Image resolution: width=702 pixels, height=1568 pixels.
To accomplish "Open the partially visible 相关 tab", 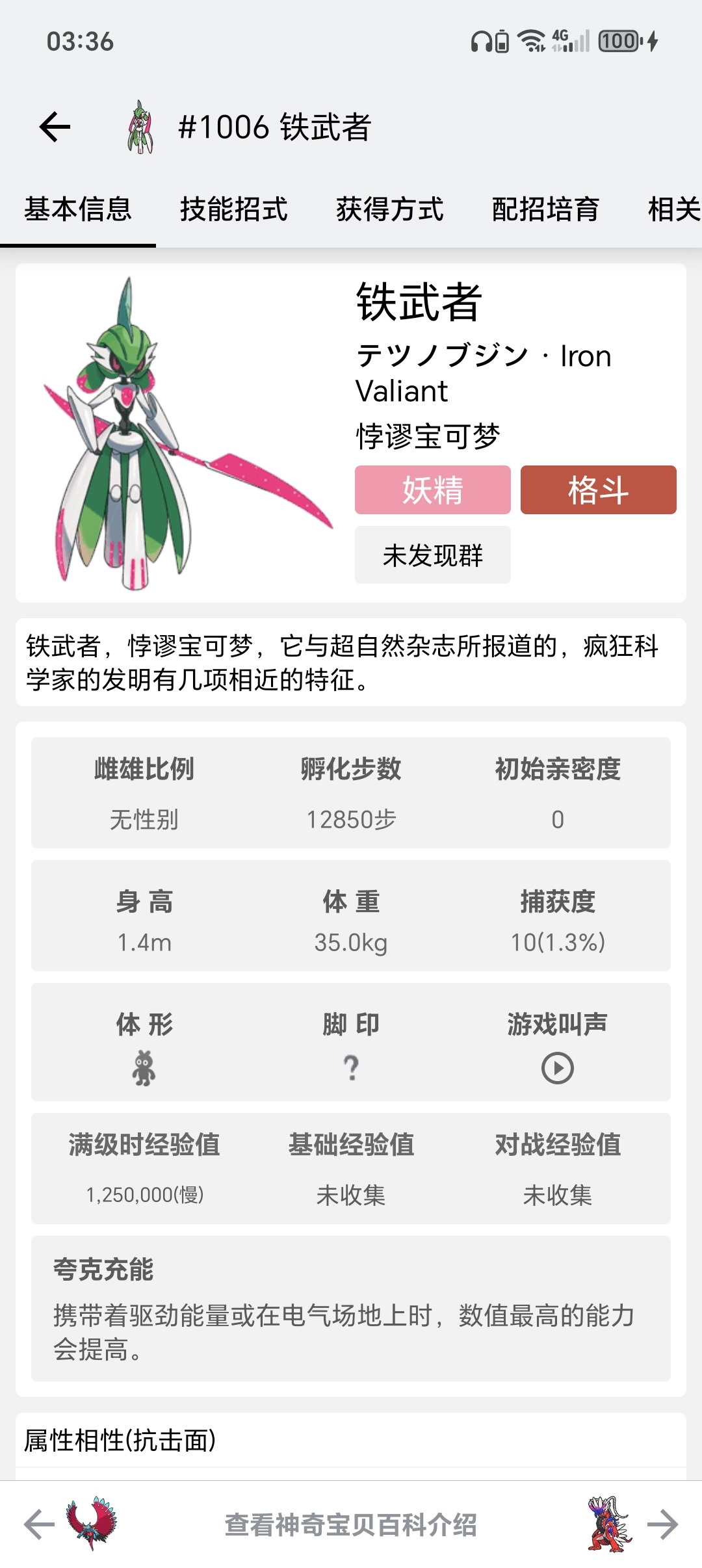I will pyautogui.click(x=673, y=209).
